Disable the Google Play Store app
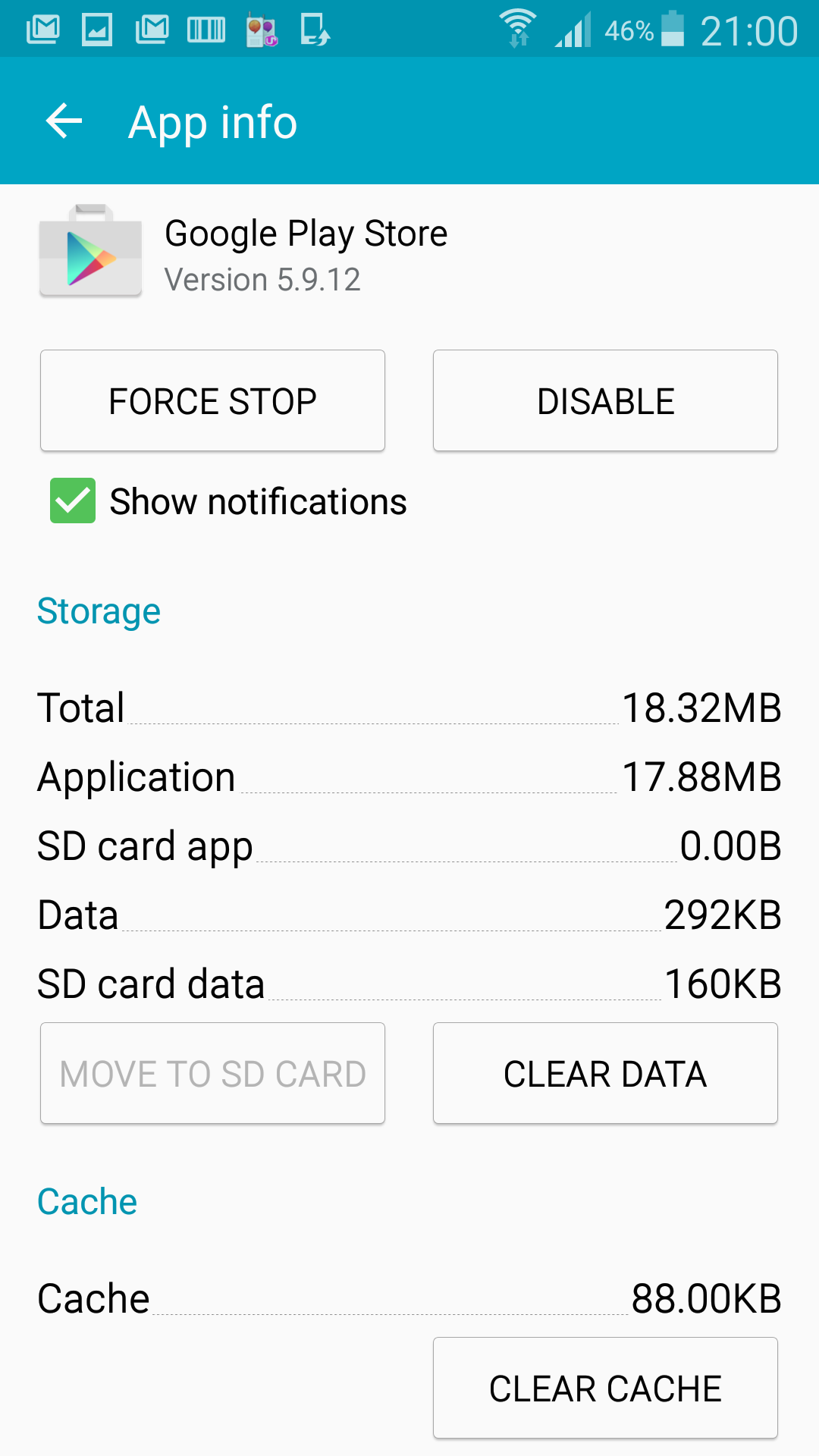 [x=605, y=400]
